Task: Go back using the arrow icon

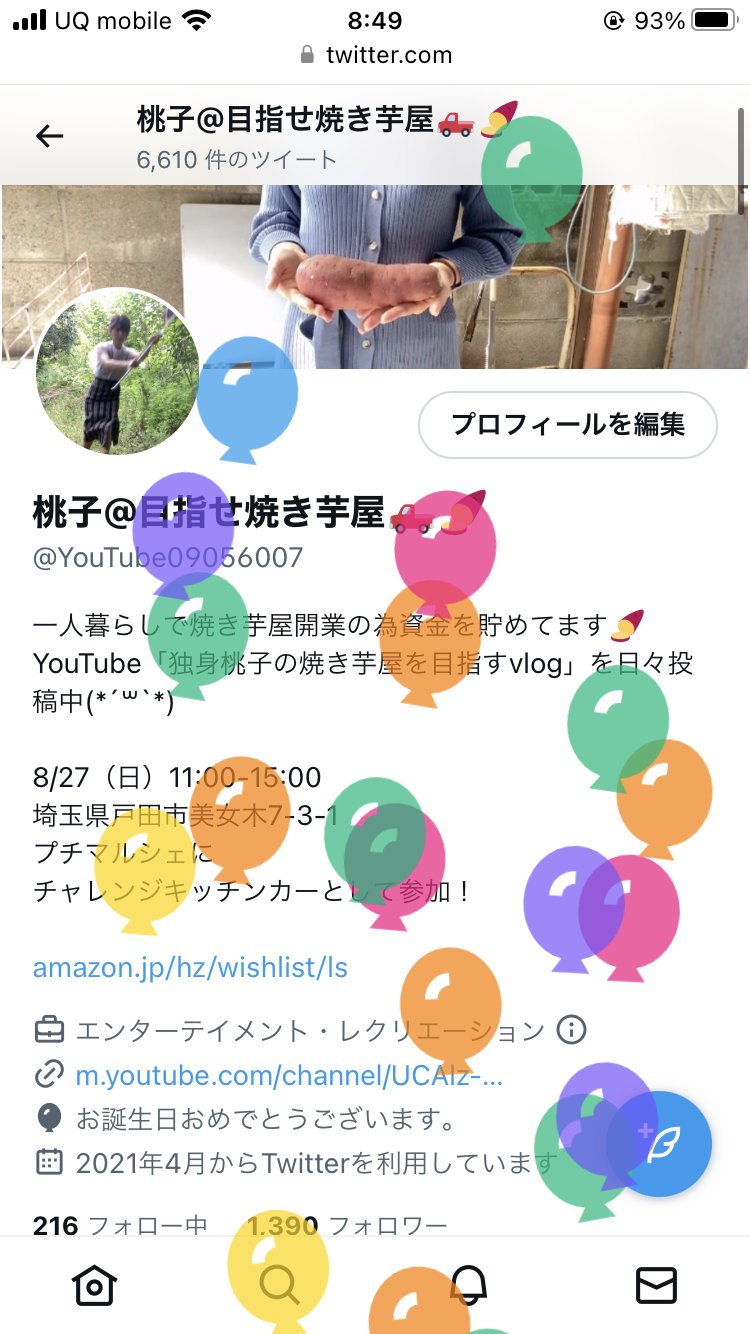Action: pyautogui.click(x=49, y=136)
